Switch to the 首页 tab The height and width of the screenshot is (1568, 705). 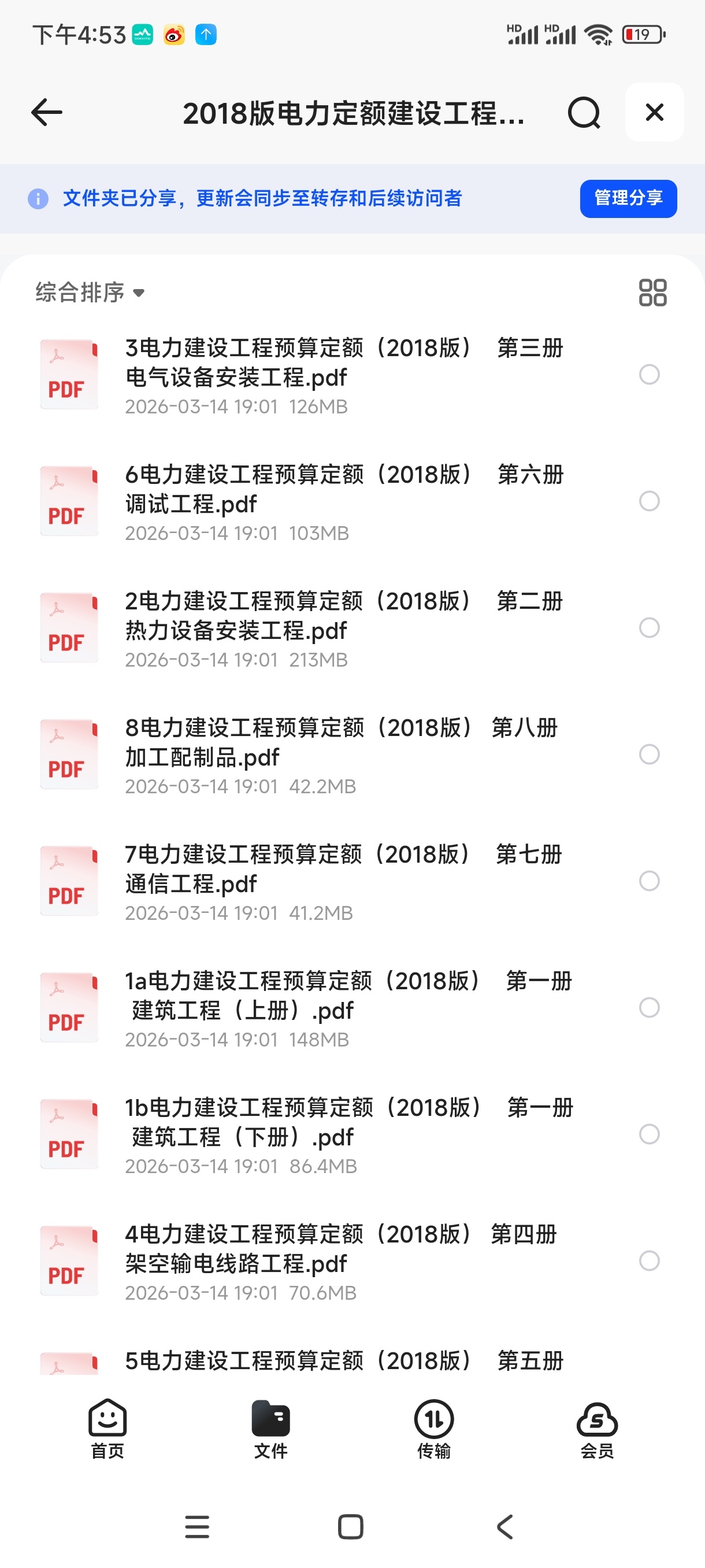(x=107, y=1429)
